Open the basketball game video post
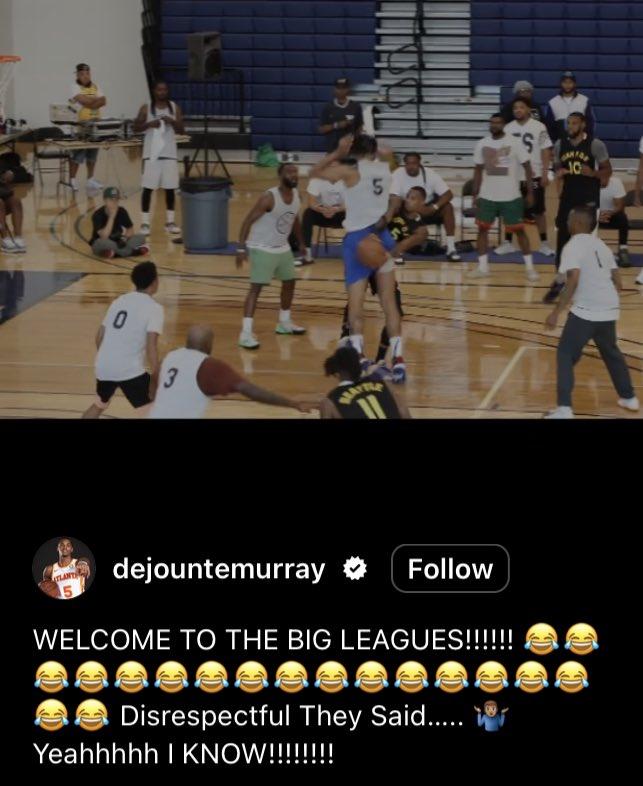Screen dimensions: 643x786 pos(321,209)
